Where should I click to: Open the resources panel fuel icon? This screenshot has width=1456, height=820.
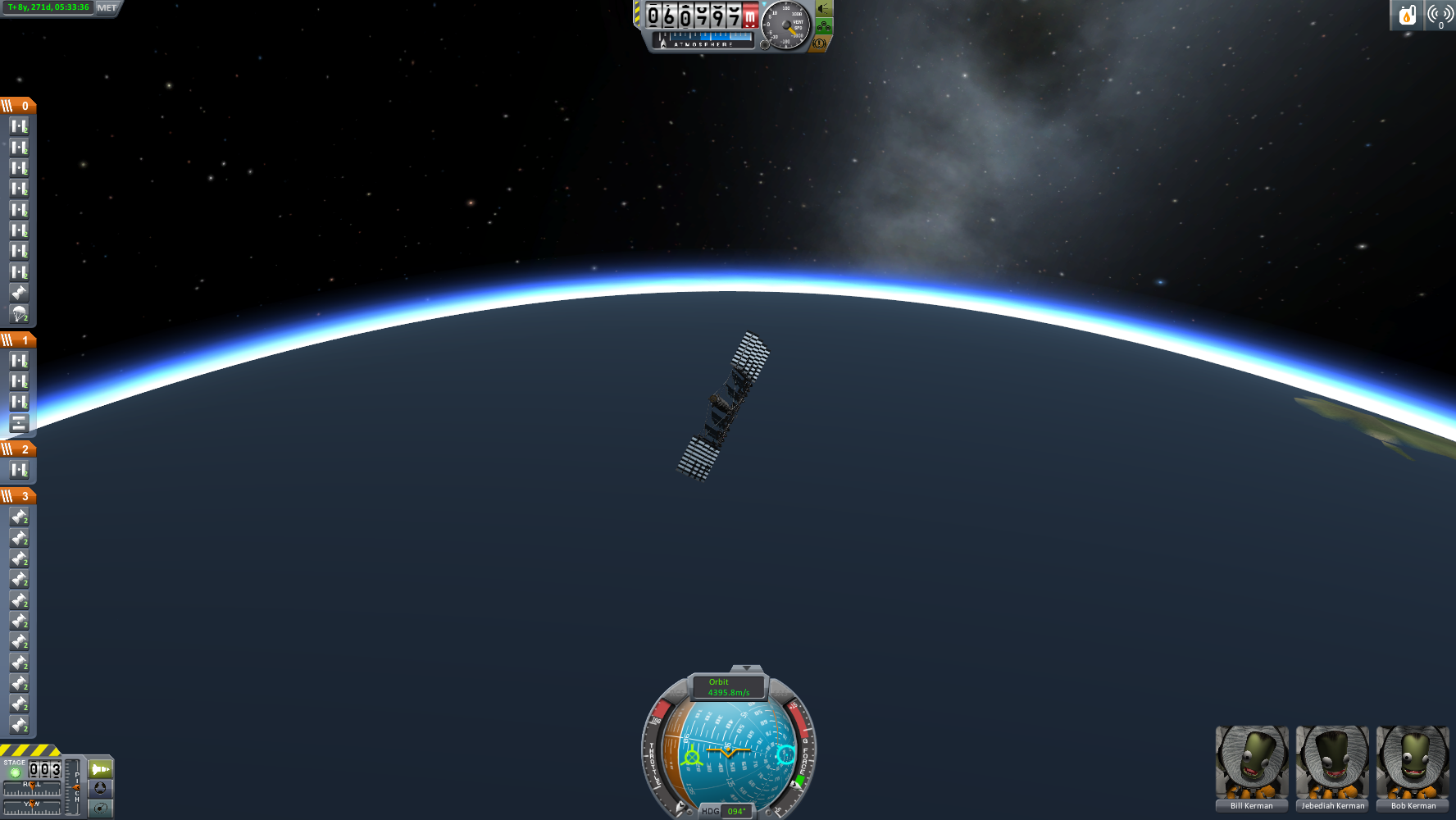point(1407,15)
